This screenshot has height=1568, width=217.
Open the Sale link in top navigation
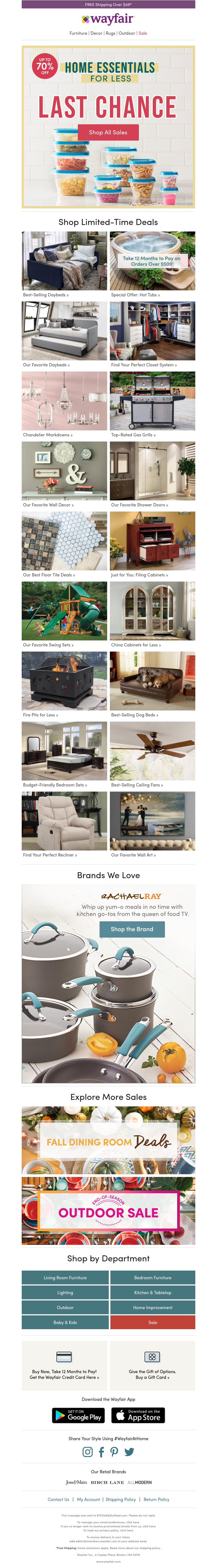click(x=142, y=33)
